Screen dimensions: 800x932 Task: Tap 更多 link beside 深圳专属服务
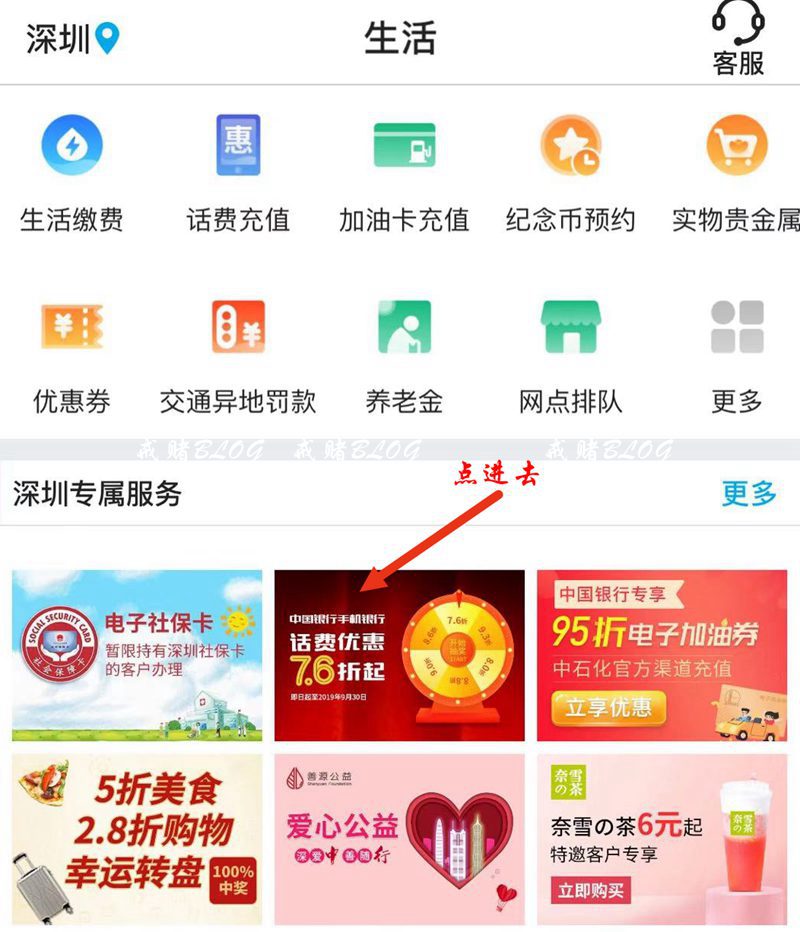pyautogui.click(x=749, y=493)
